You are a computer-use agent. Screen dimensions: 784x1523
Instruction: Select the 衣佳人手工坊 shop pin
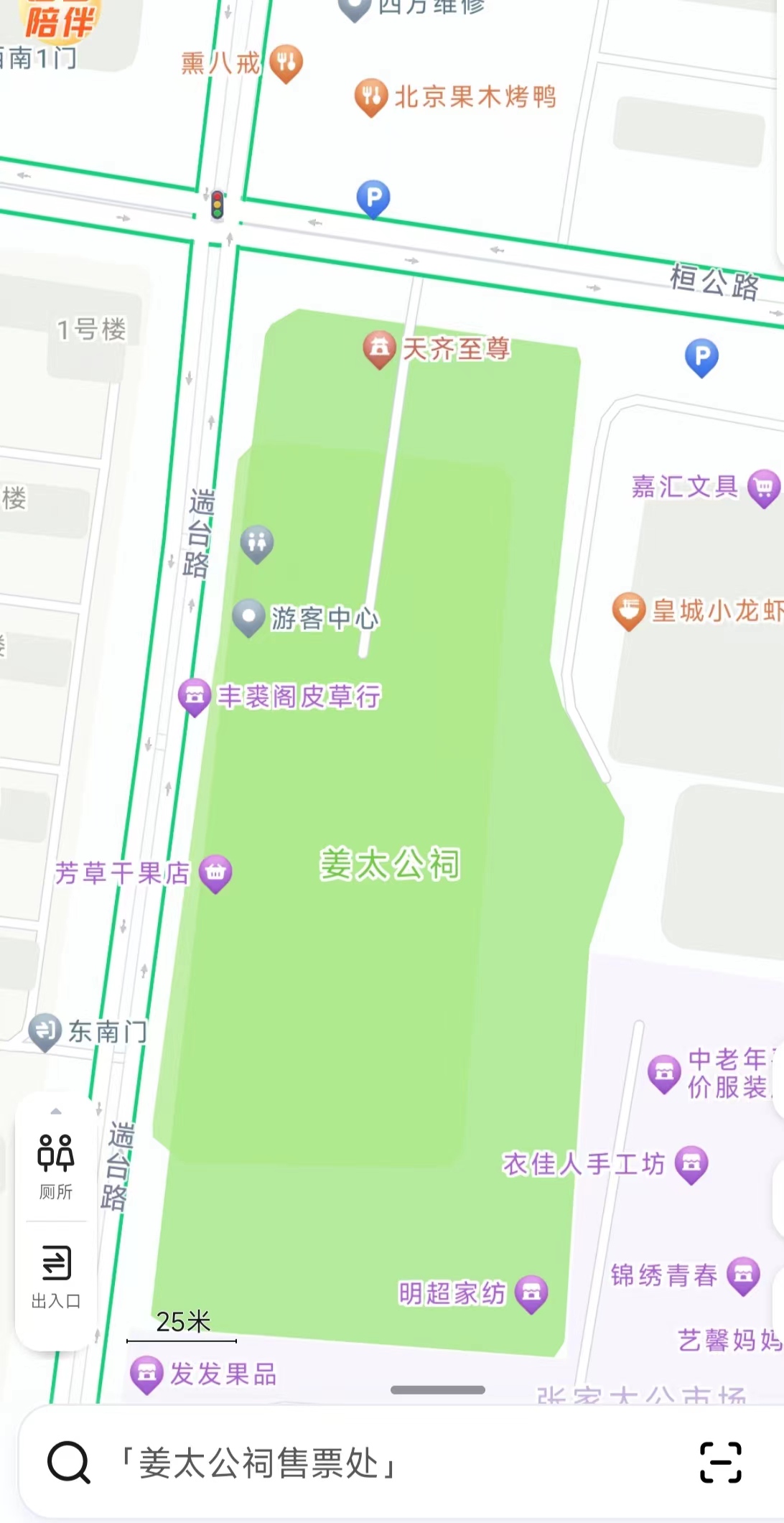point(691,1163)
